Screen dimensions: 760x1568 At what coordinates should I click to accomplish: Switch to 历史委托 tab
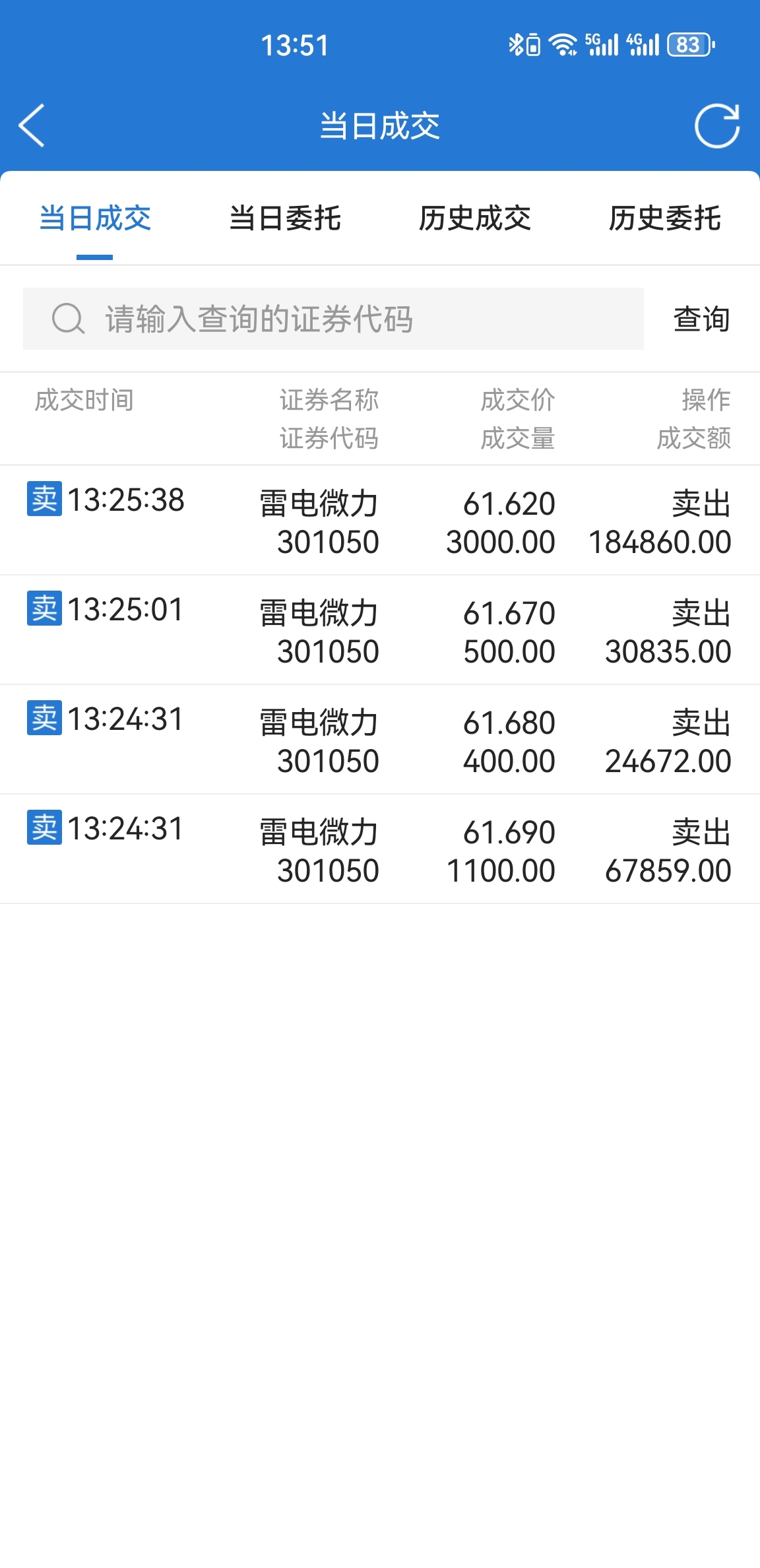pyautogui.click(x=664, y=218)
